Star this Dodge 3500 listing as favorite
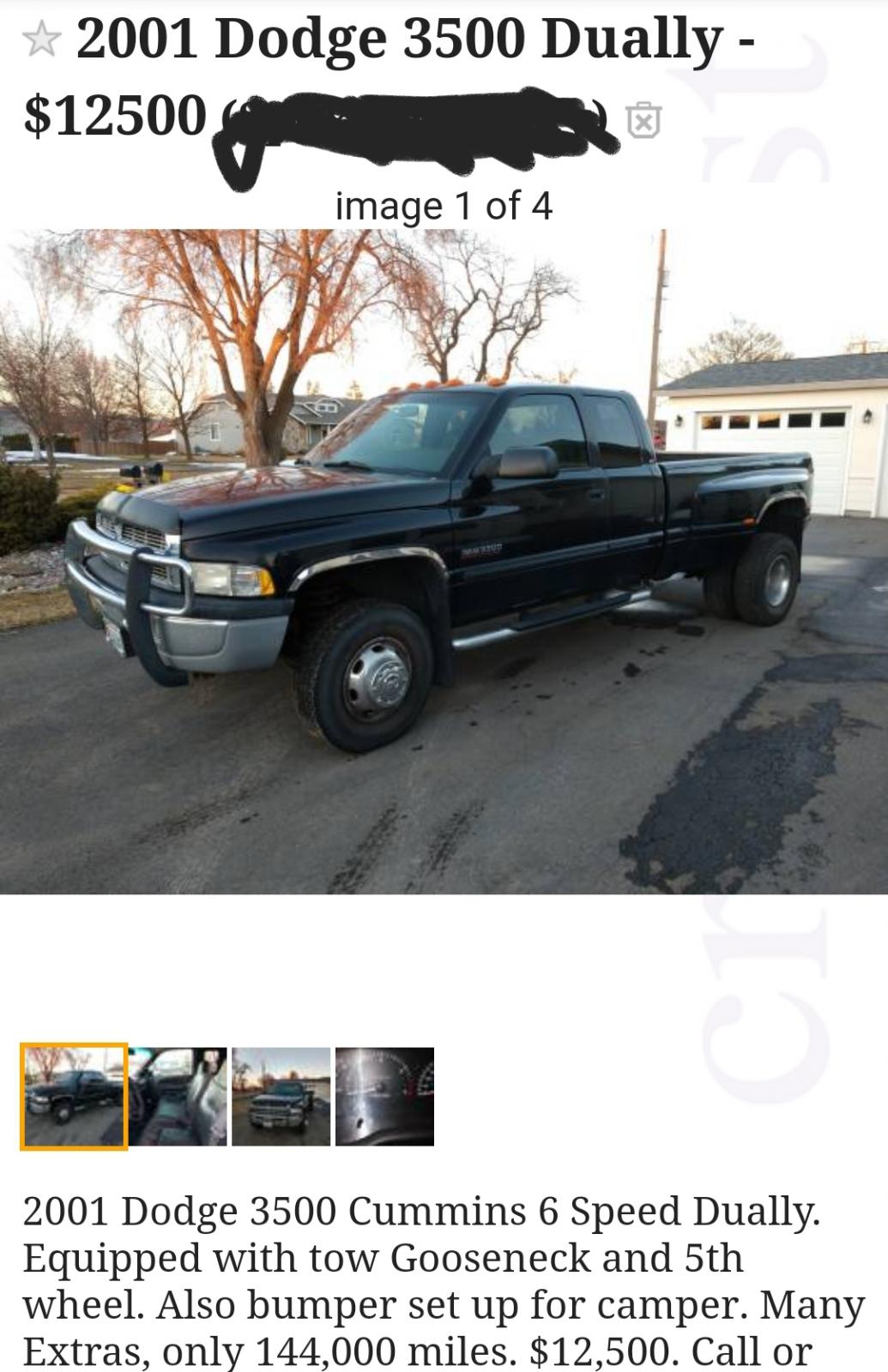Screen dimensions: 888x1372 point(41,39)
